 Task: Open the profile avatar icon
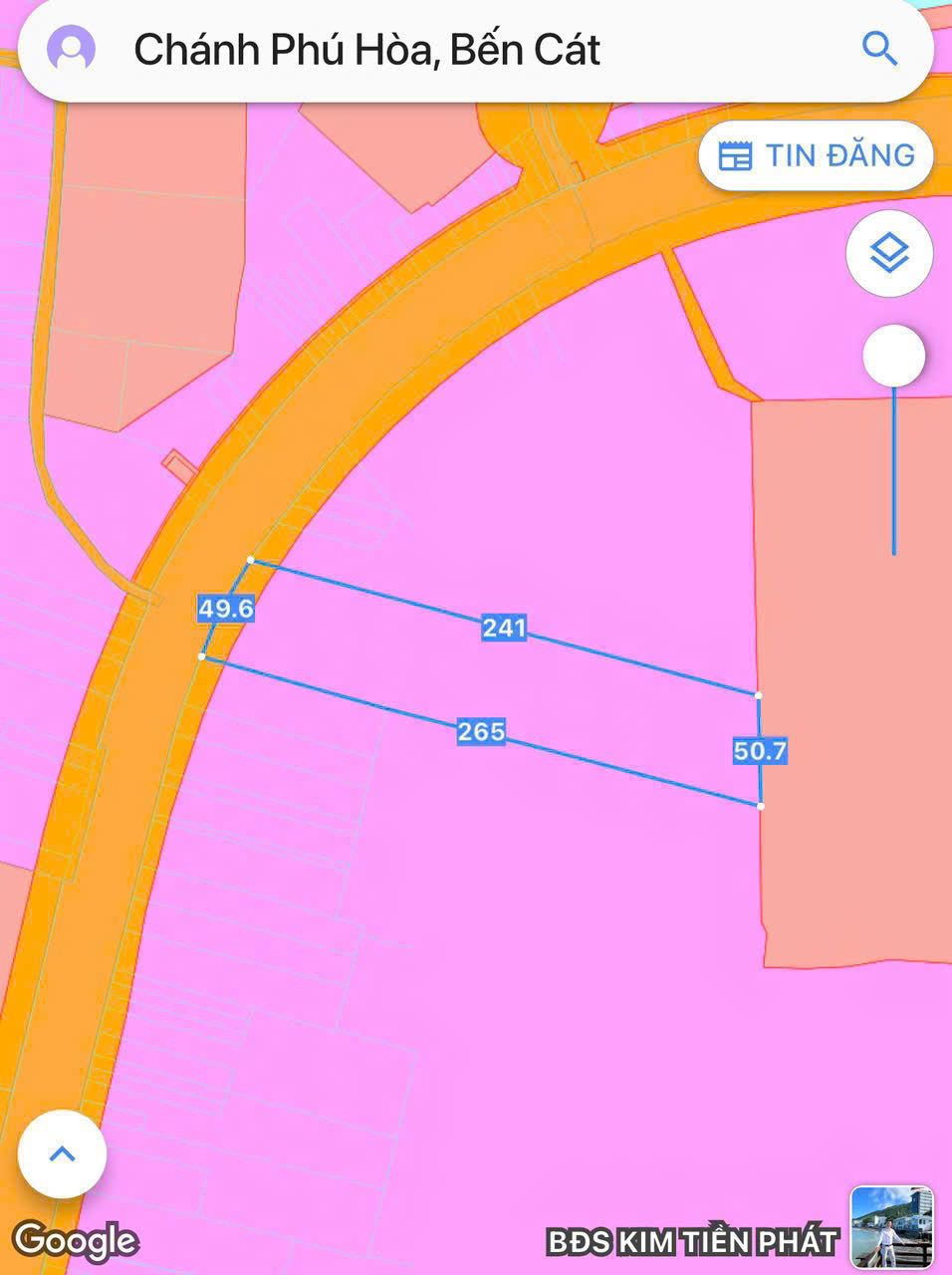coord(71,49)
